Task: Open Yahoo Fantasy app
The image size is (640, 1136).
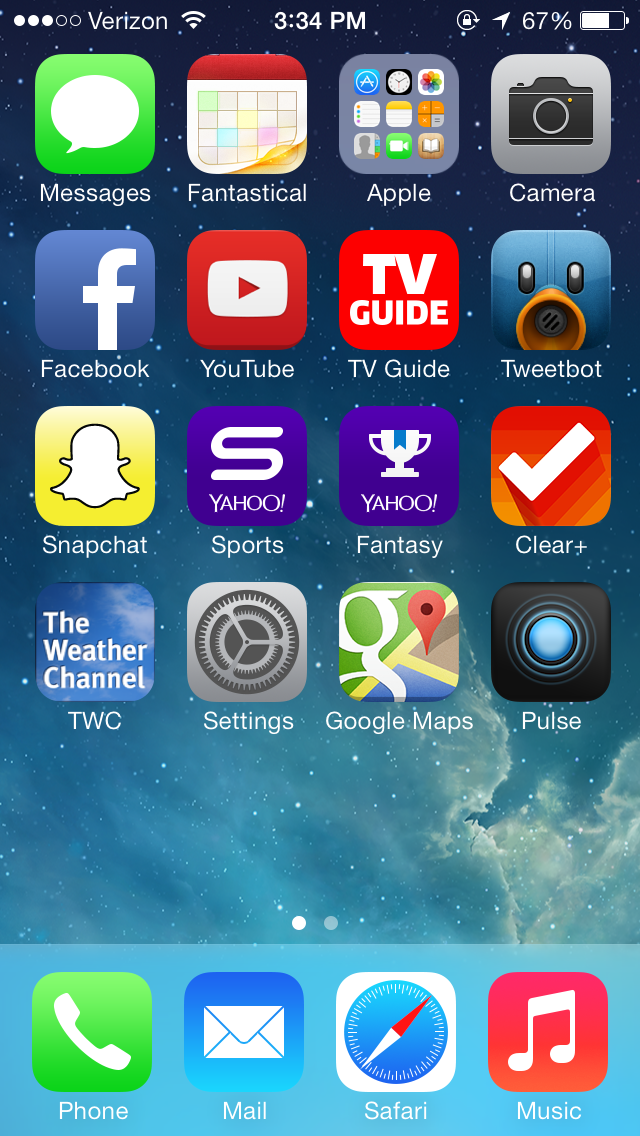Action: (x=399, y=466)
